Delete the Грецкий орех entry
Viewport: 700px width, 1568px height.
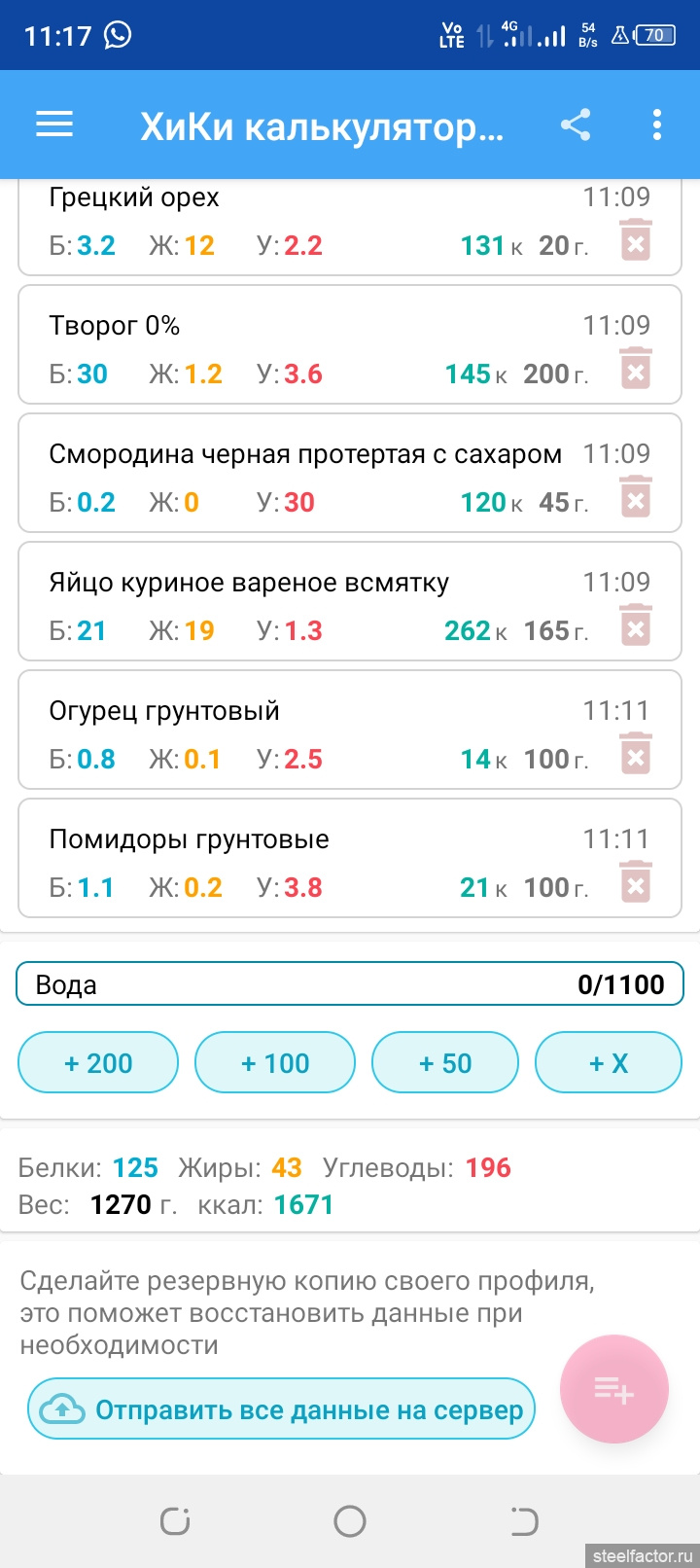tap(635, 241)
